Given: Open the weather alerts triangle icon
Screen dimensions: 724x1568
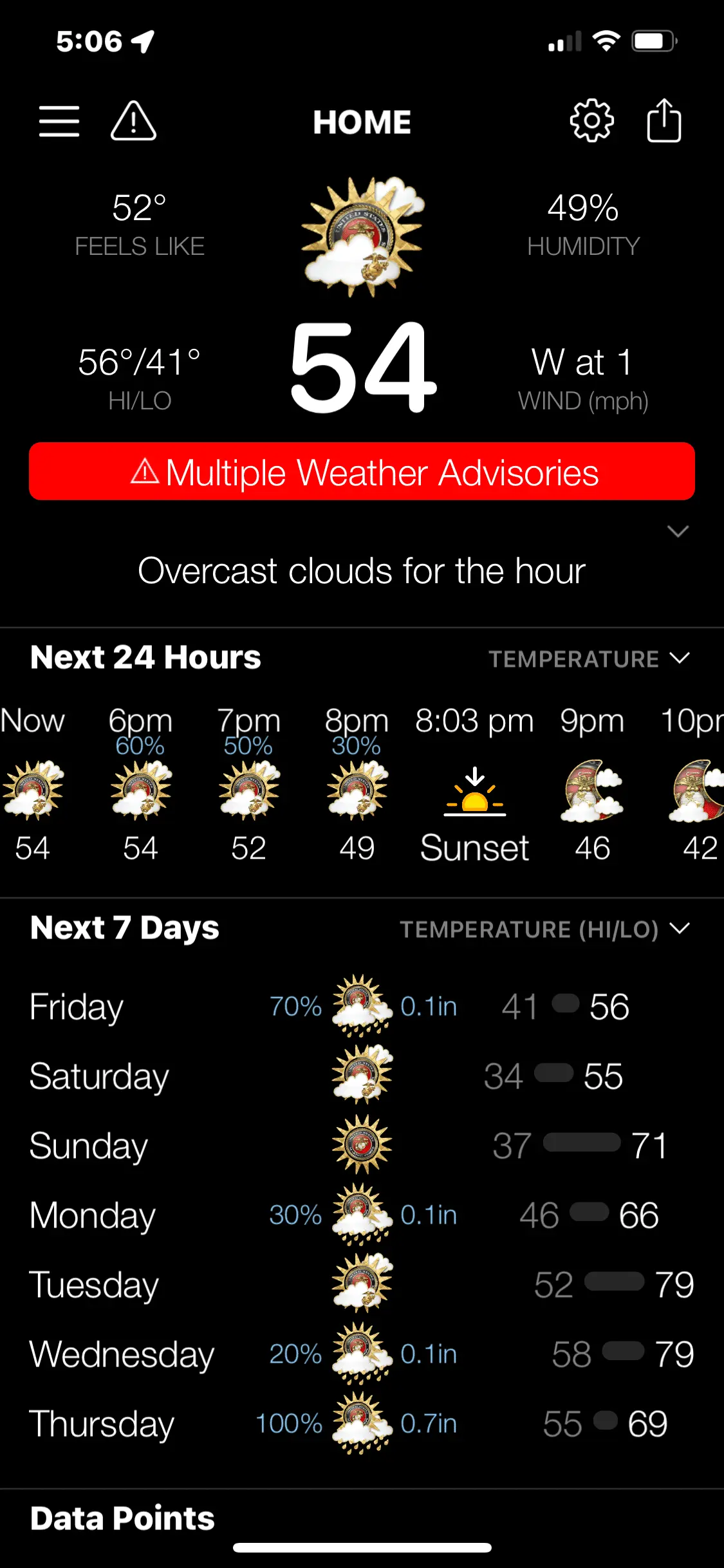Looking at the screenshot, I should click(133, 121).
